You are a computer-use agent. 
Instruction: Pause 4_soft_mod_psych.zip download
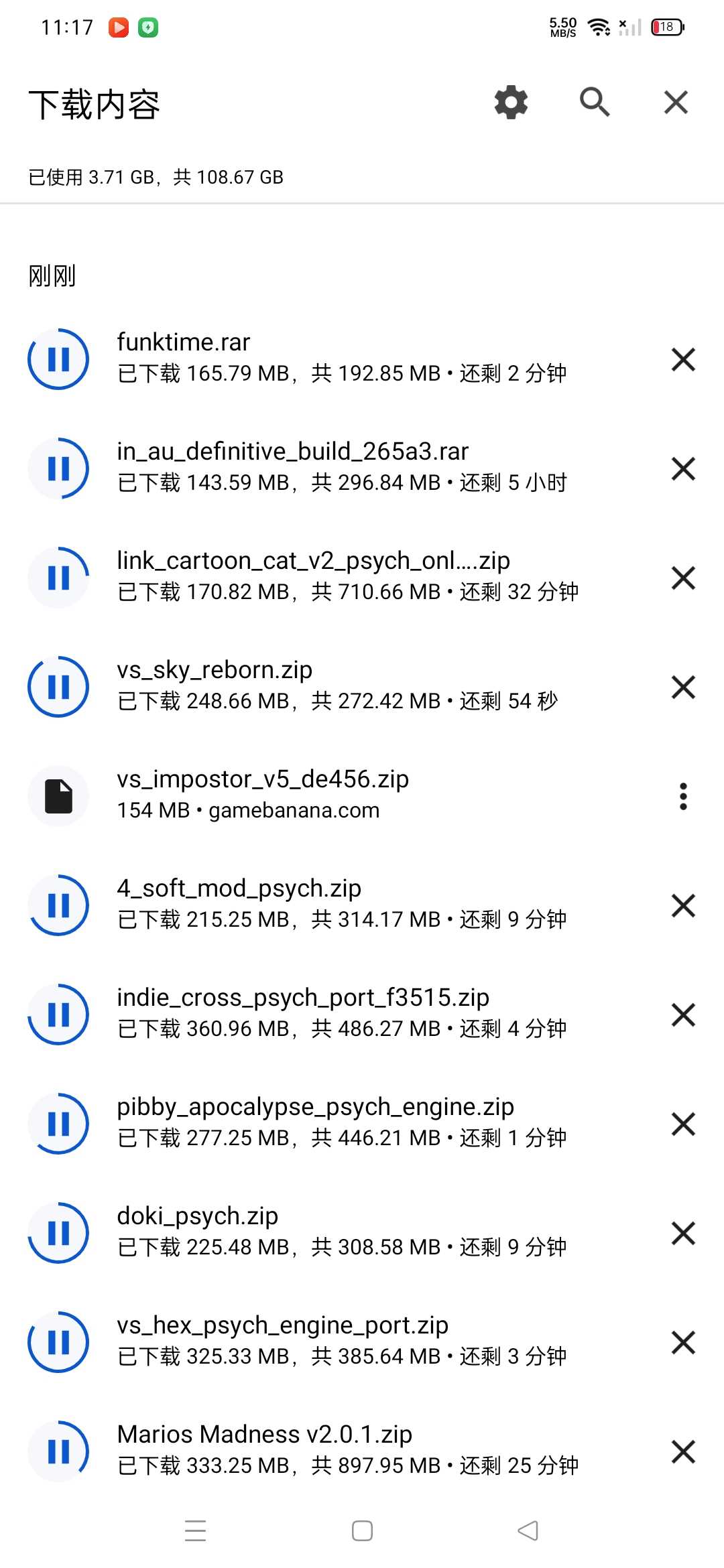pos(58,905)
